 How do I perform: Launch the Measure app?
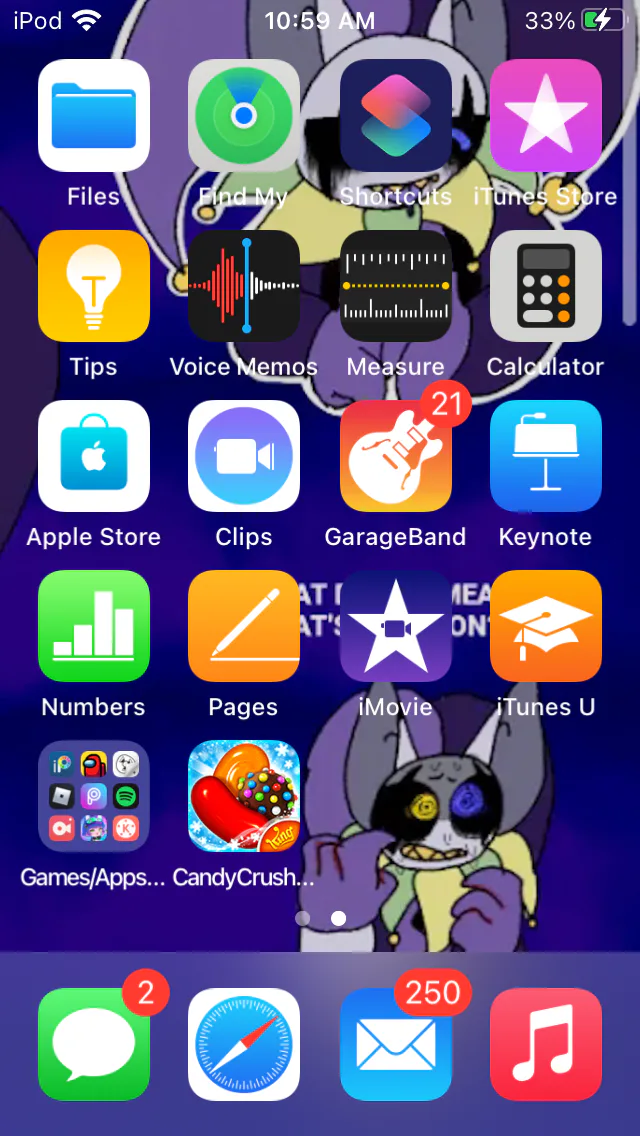point(396,286)
